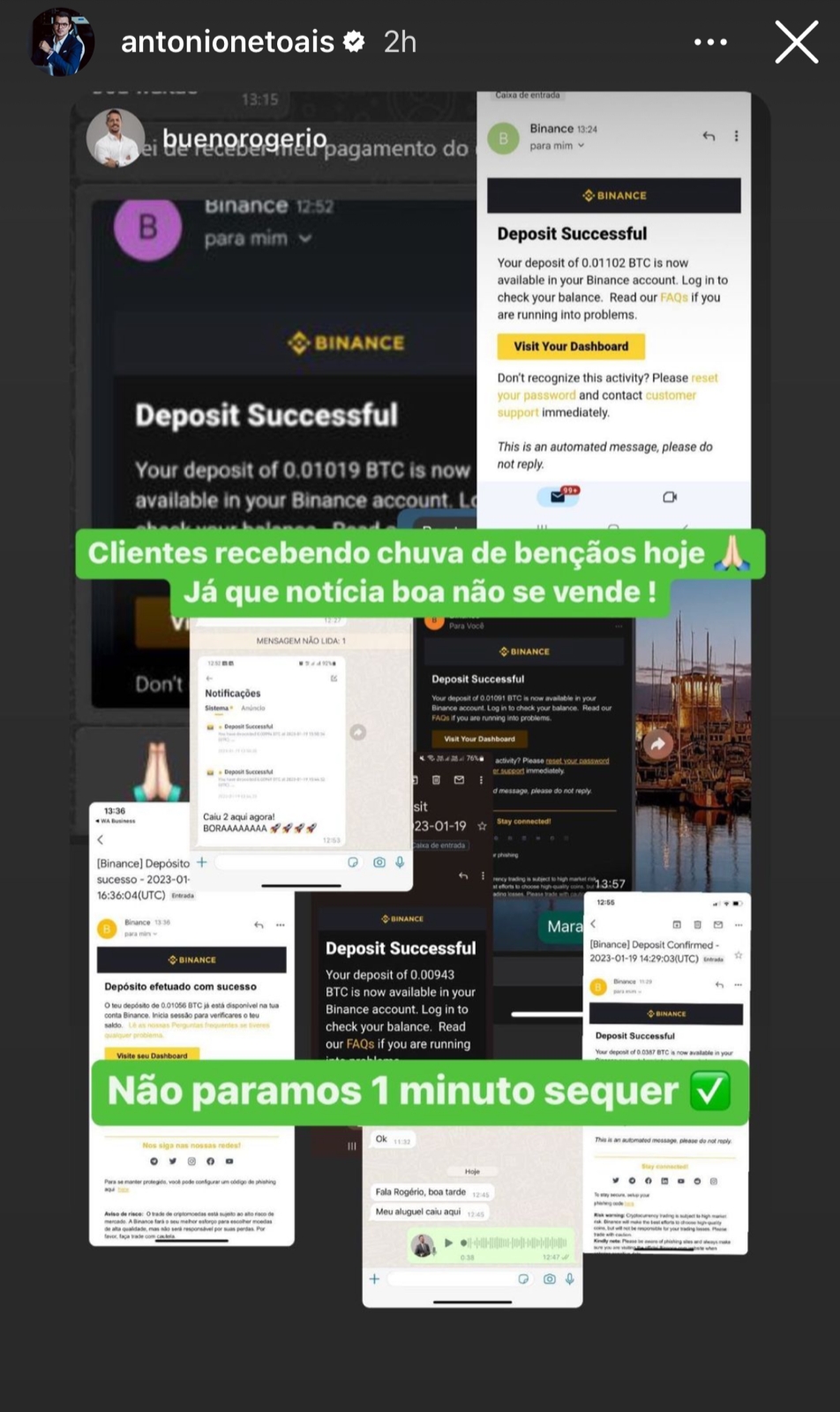Tap the antonionetoais username
Viewport: 840px width, 1412px height.
click(228, 41)
